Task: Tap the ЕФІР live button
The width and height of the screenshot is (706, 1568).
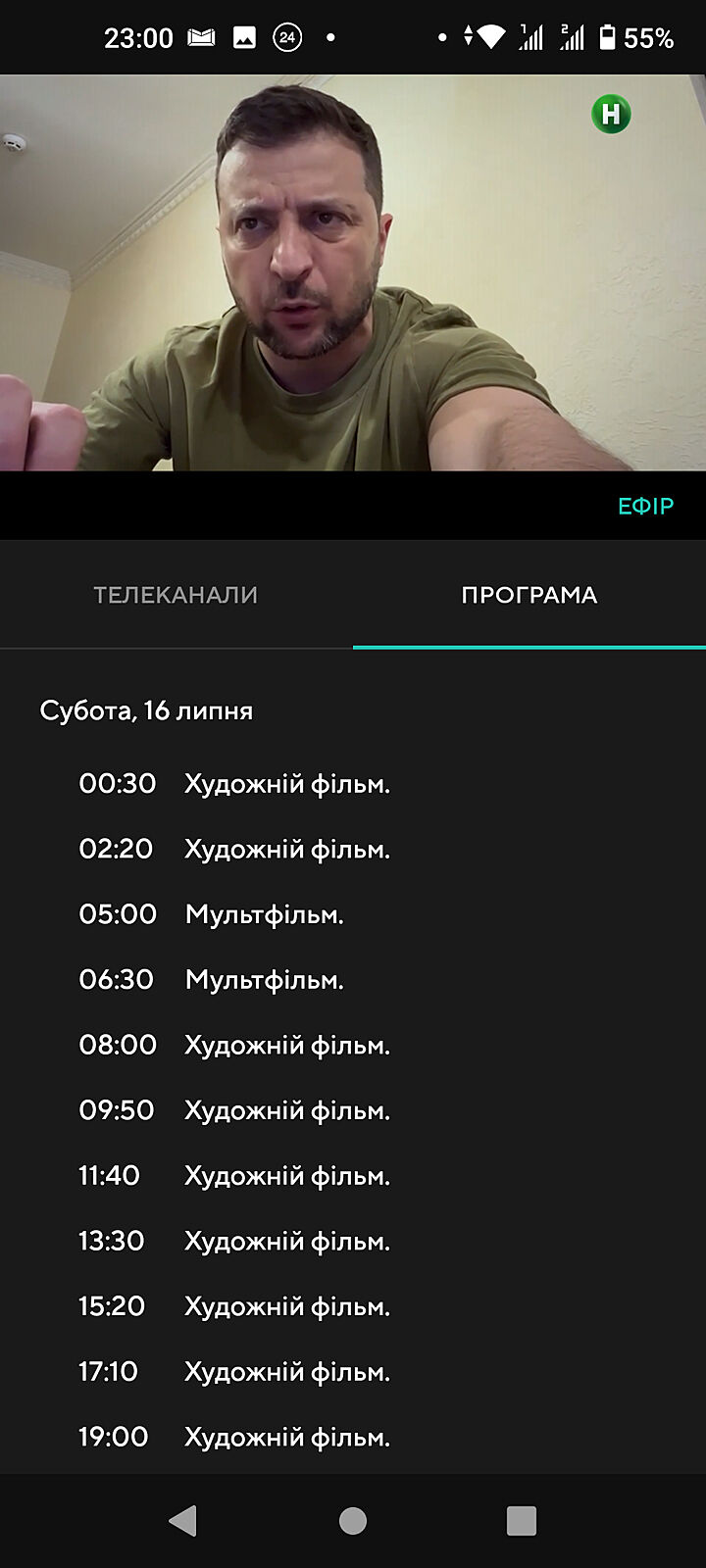Action: click(x=645, y=507)
